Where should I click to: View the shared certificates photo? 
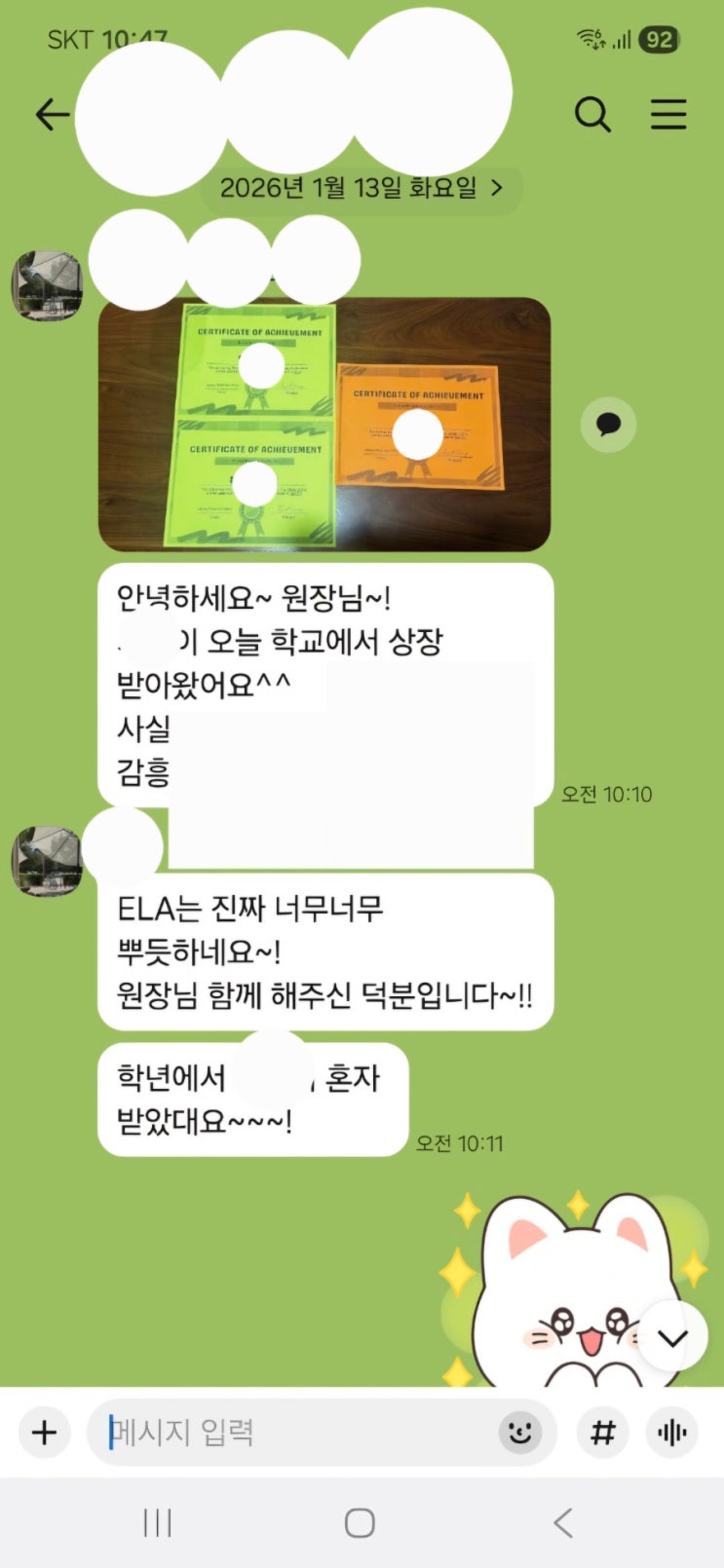coord(324,425)
